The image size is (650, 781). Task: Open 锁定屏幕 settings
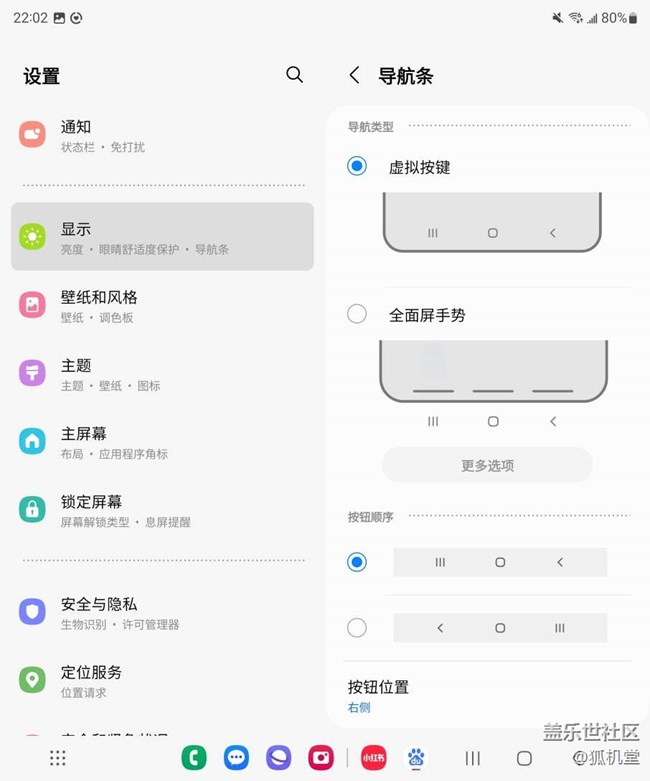click(x=162, y=510)
